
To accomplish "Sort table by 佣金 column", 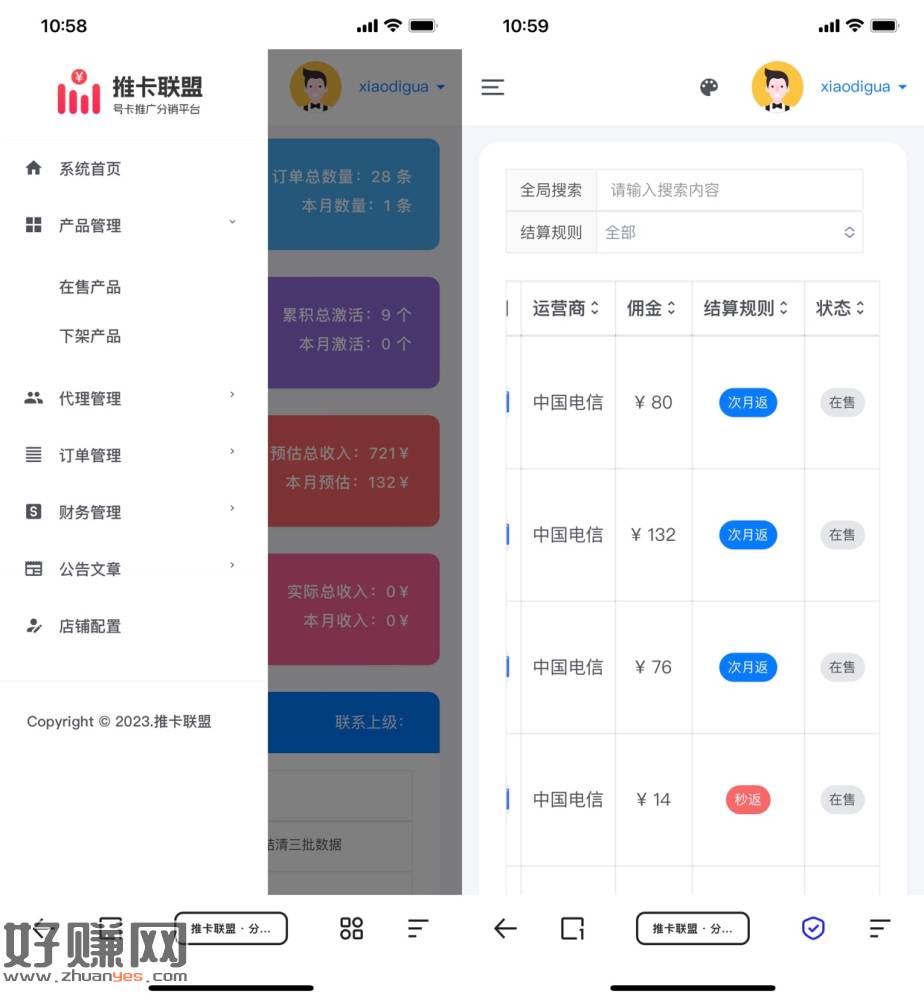I will (x=652, y=308).
